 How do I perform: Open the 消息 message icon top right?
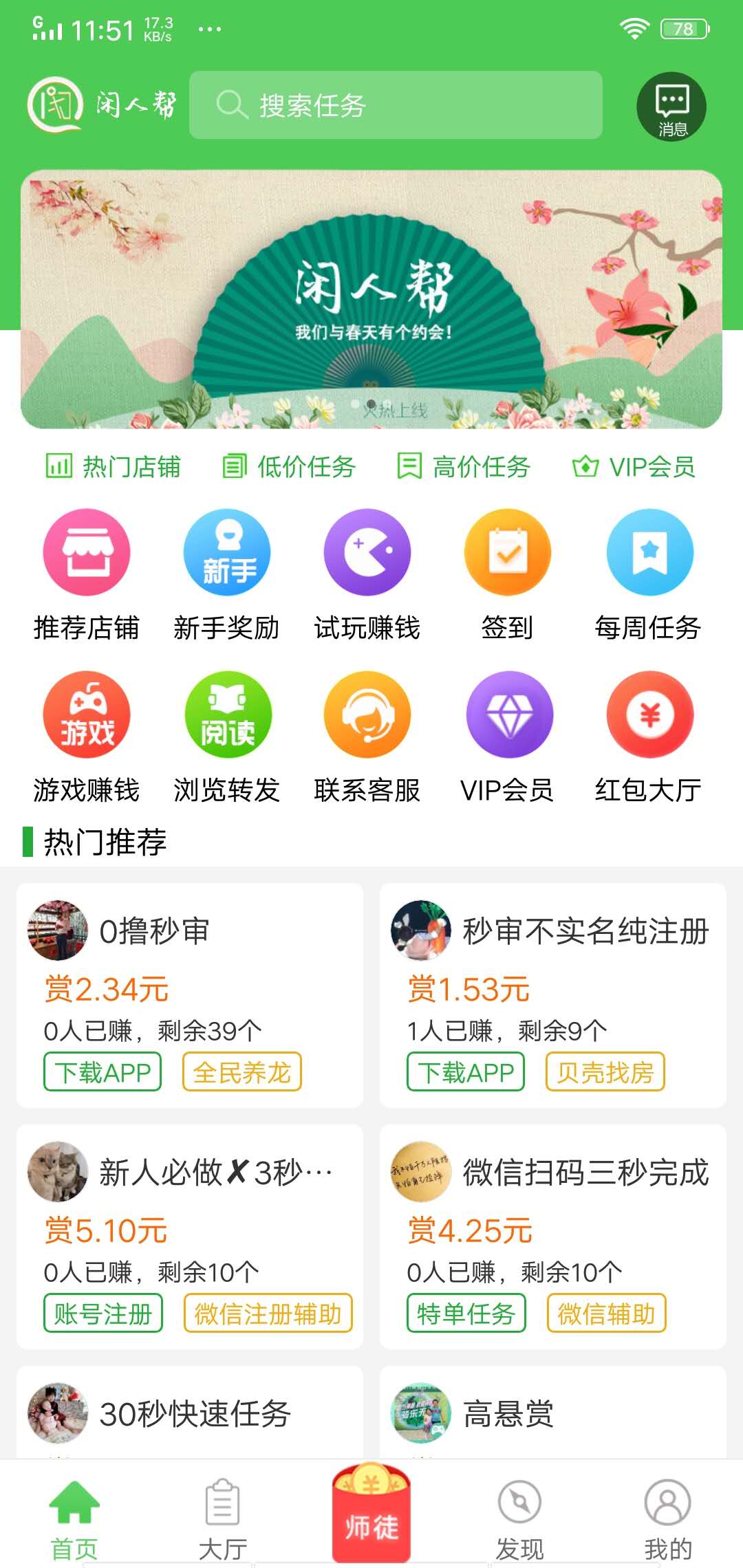coord(671,107)
